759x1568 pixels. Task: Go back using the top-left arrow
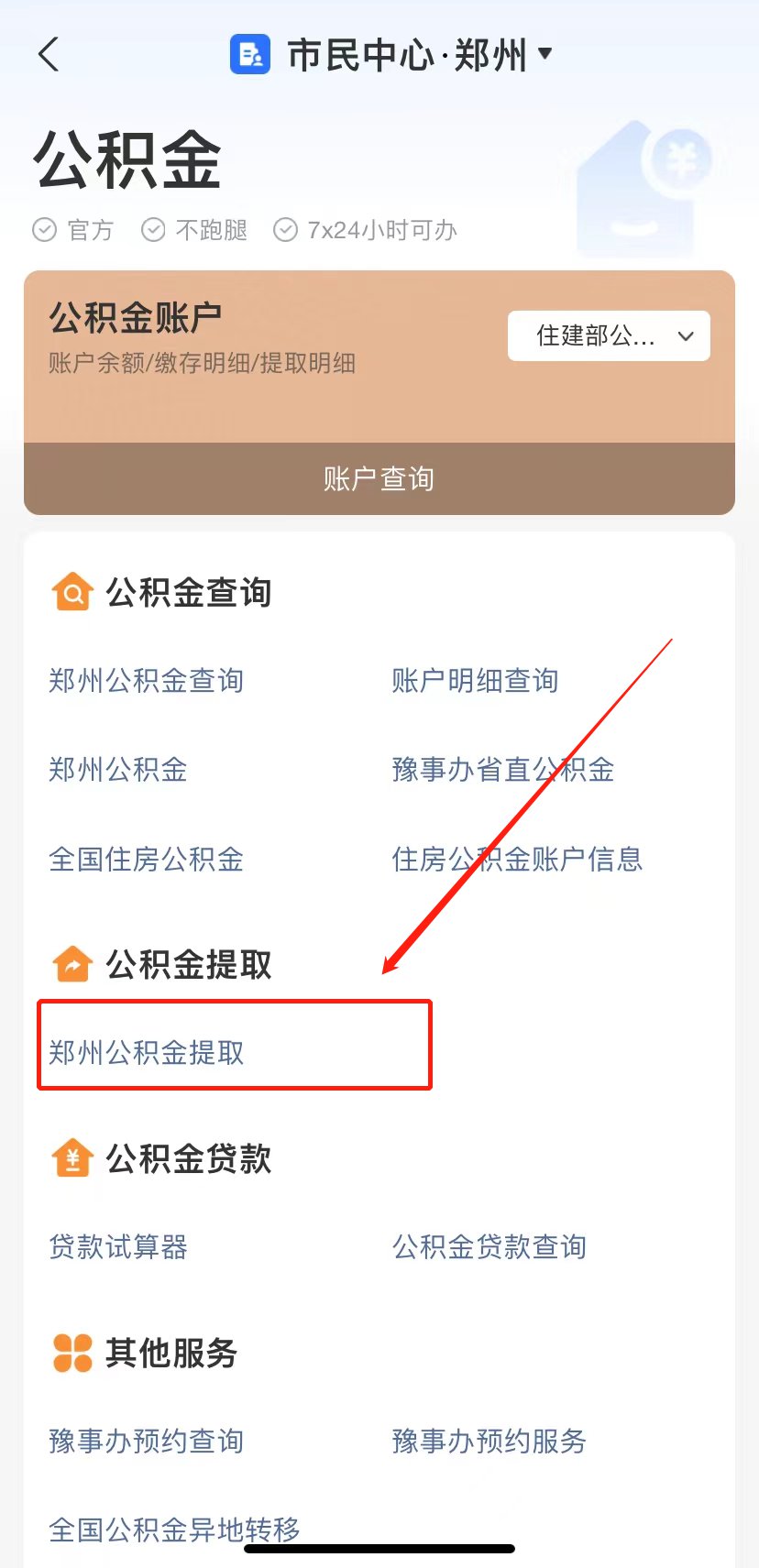[x=49, y=55]
